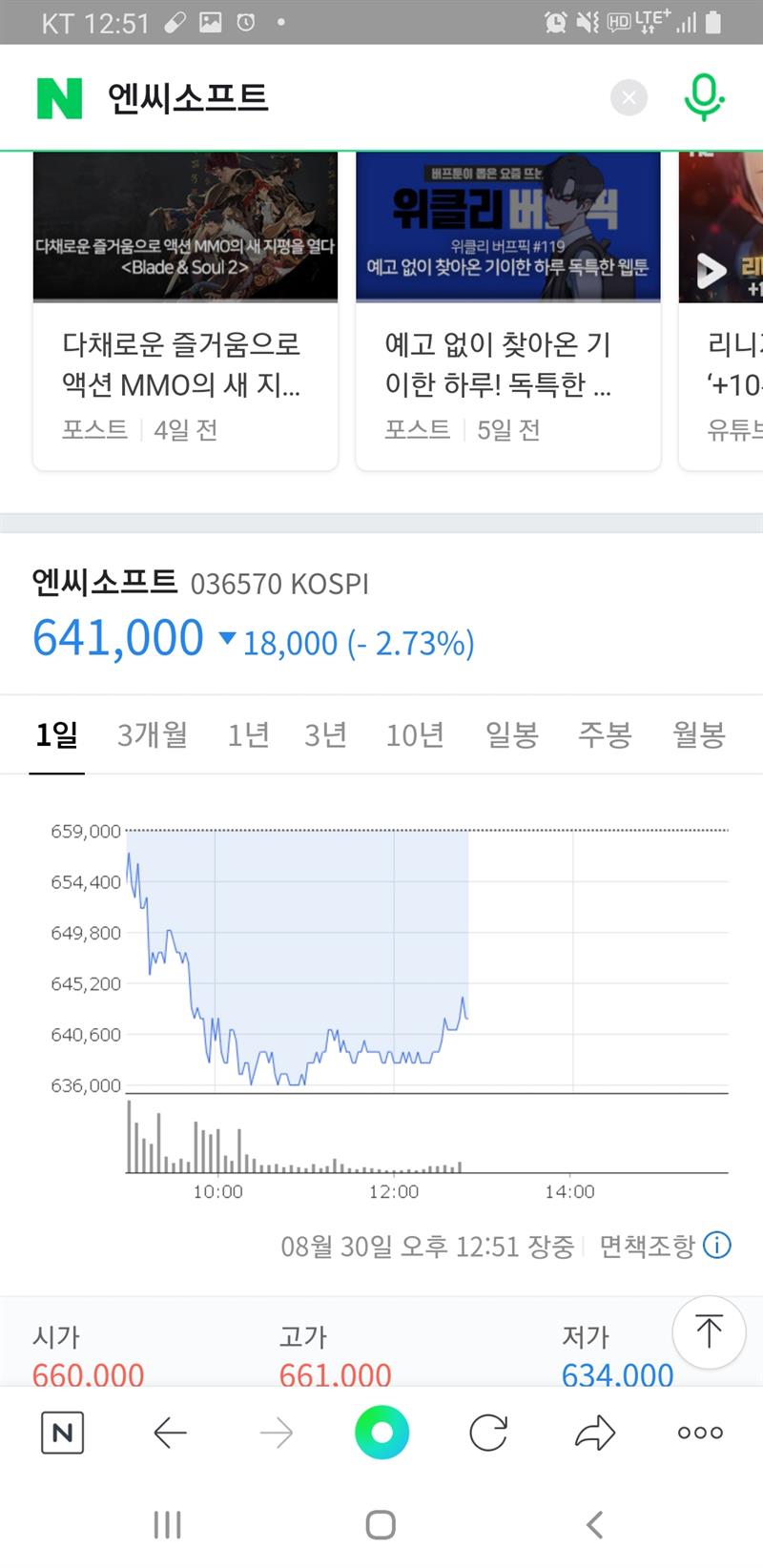View the 월봉 monthly chart
This screenshot has width=763, height=1568.
coord(699,734)
